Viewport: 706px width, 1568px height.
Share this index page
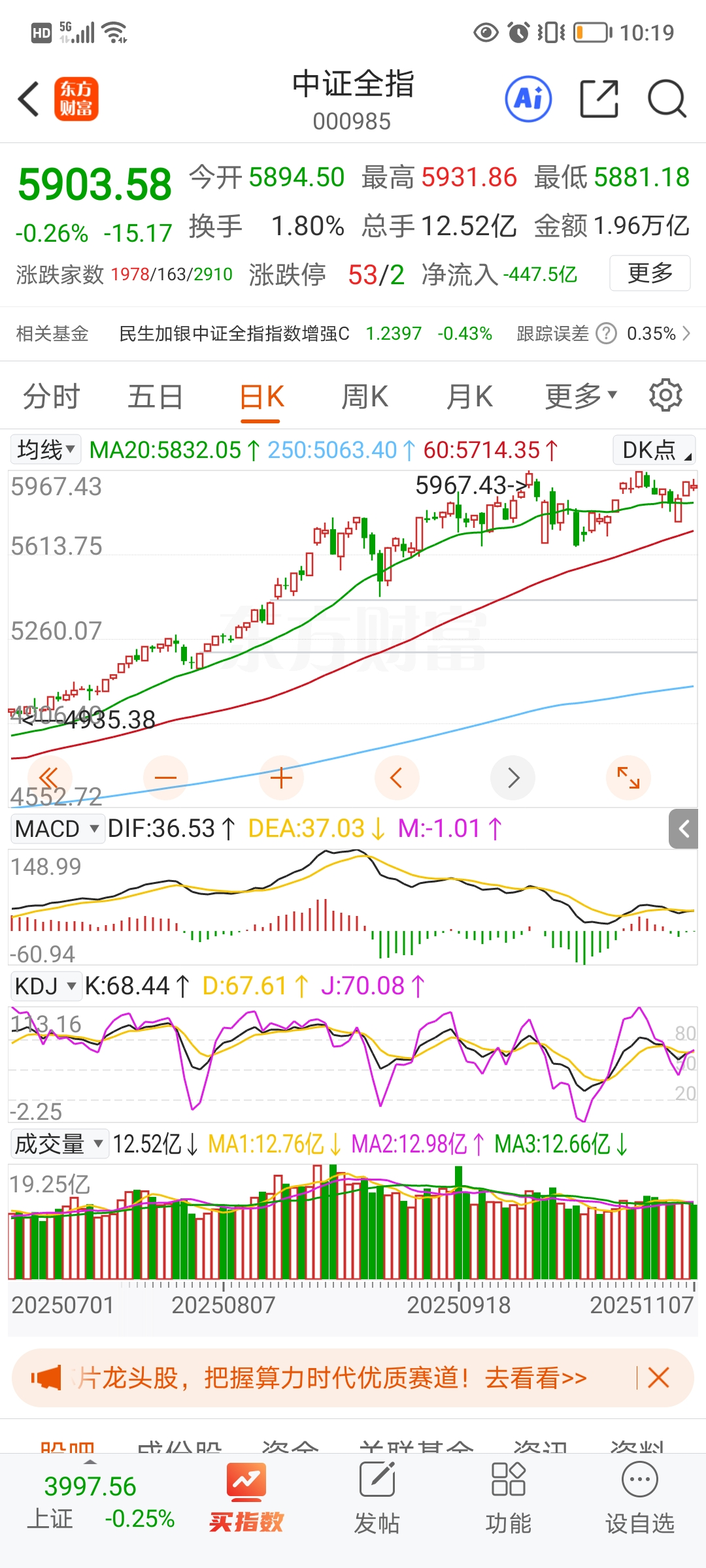[x=599, y=99]
